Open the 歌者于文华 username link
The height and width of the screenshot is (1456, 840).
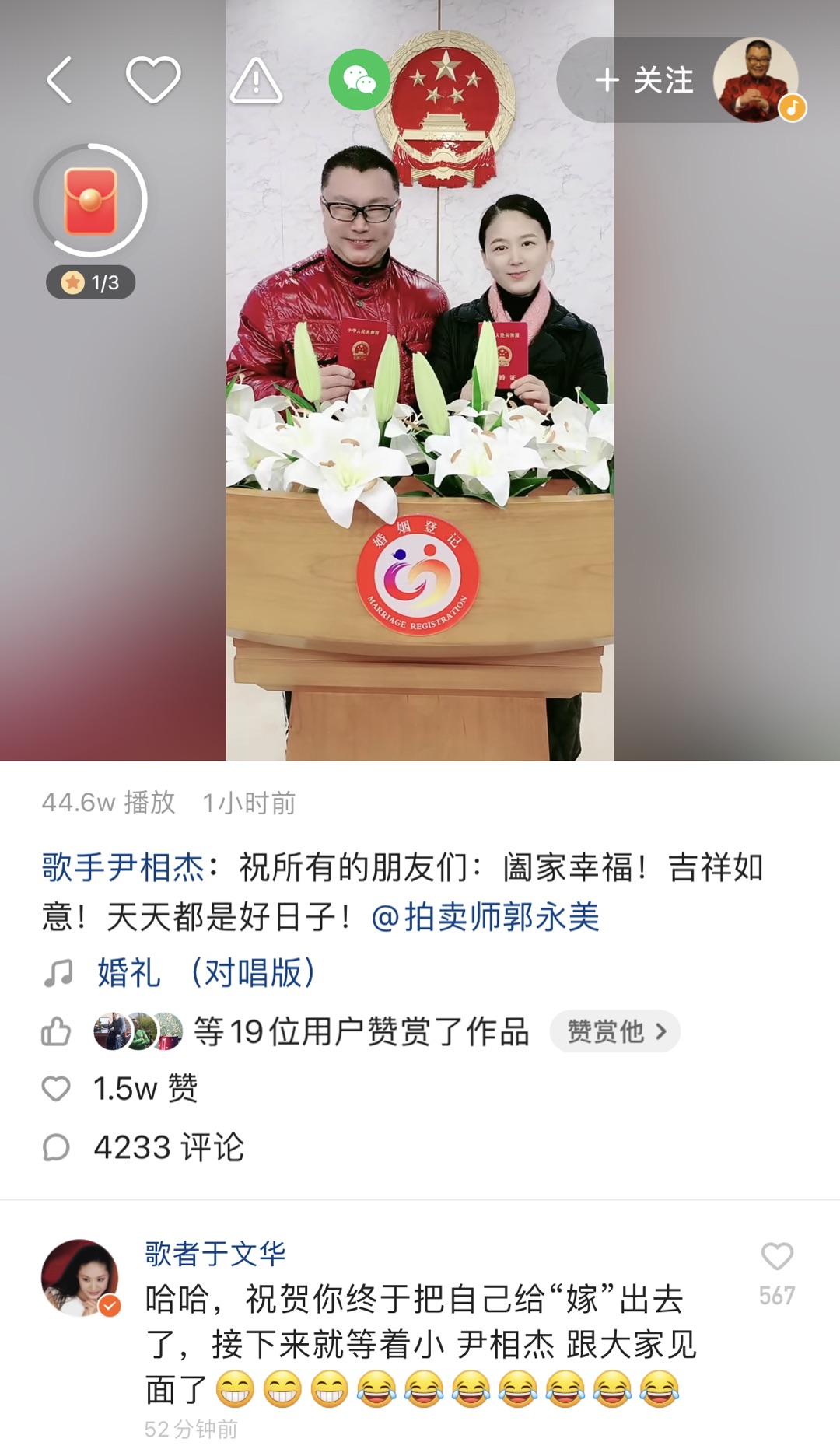click(215, 1253)
